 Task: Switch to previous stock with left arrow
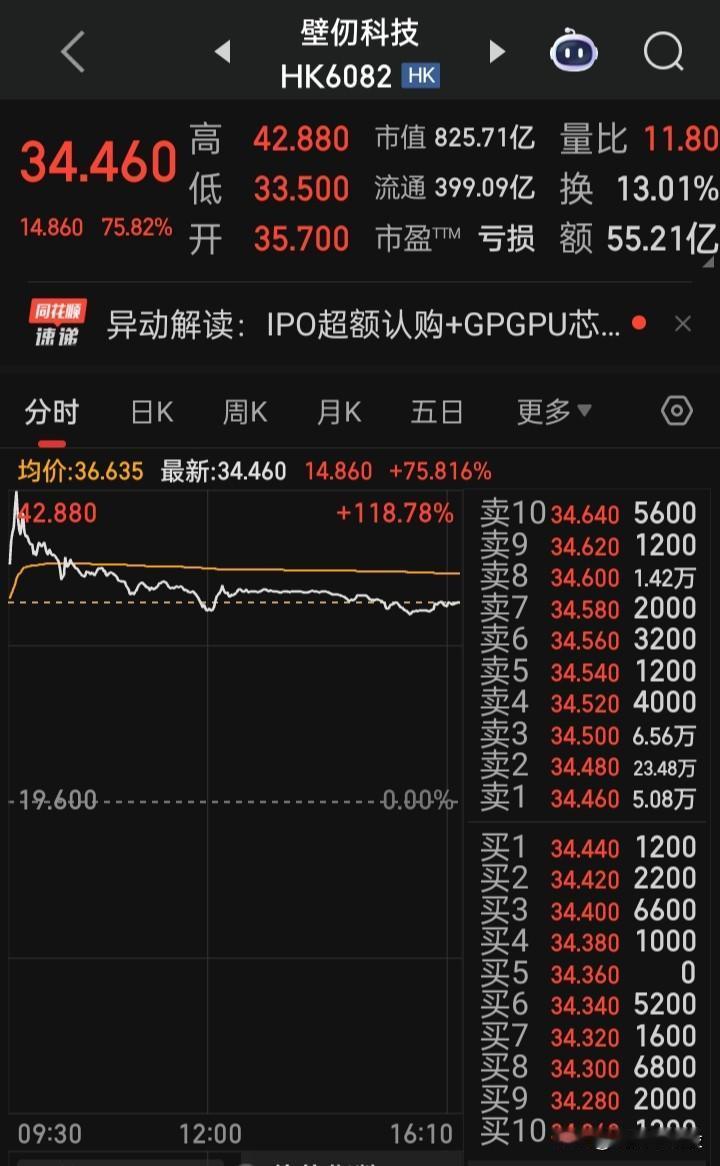point(222,51)
